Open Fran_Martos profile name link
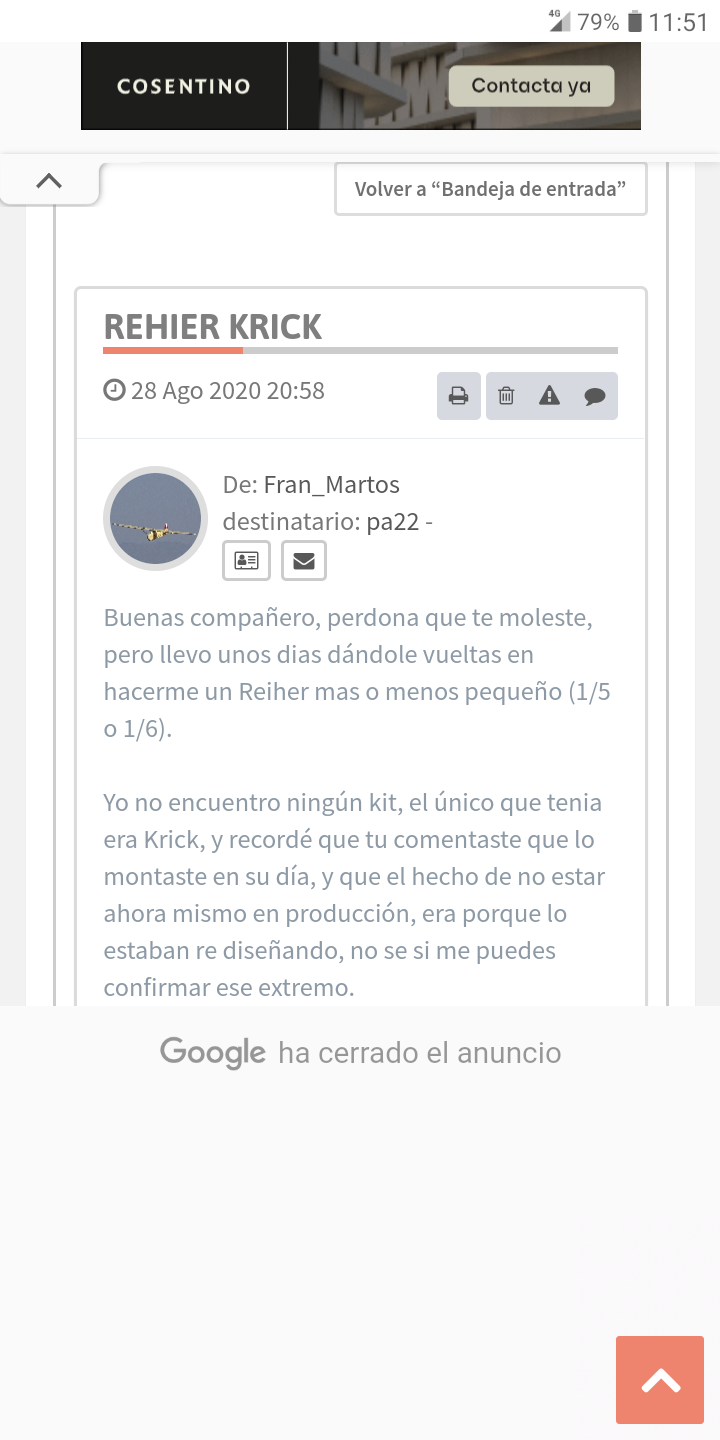Image resolution: width=720 pixels, height=1440 pixels. coord(331,485)
